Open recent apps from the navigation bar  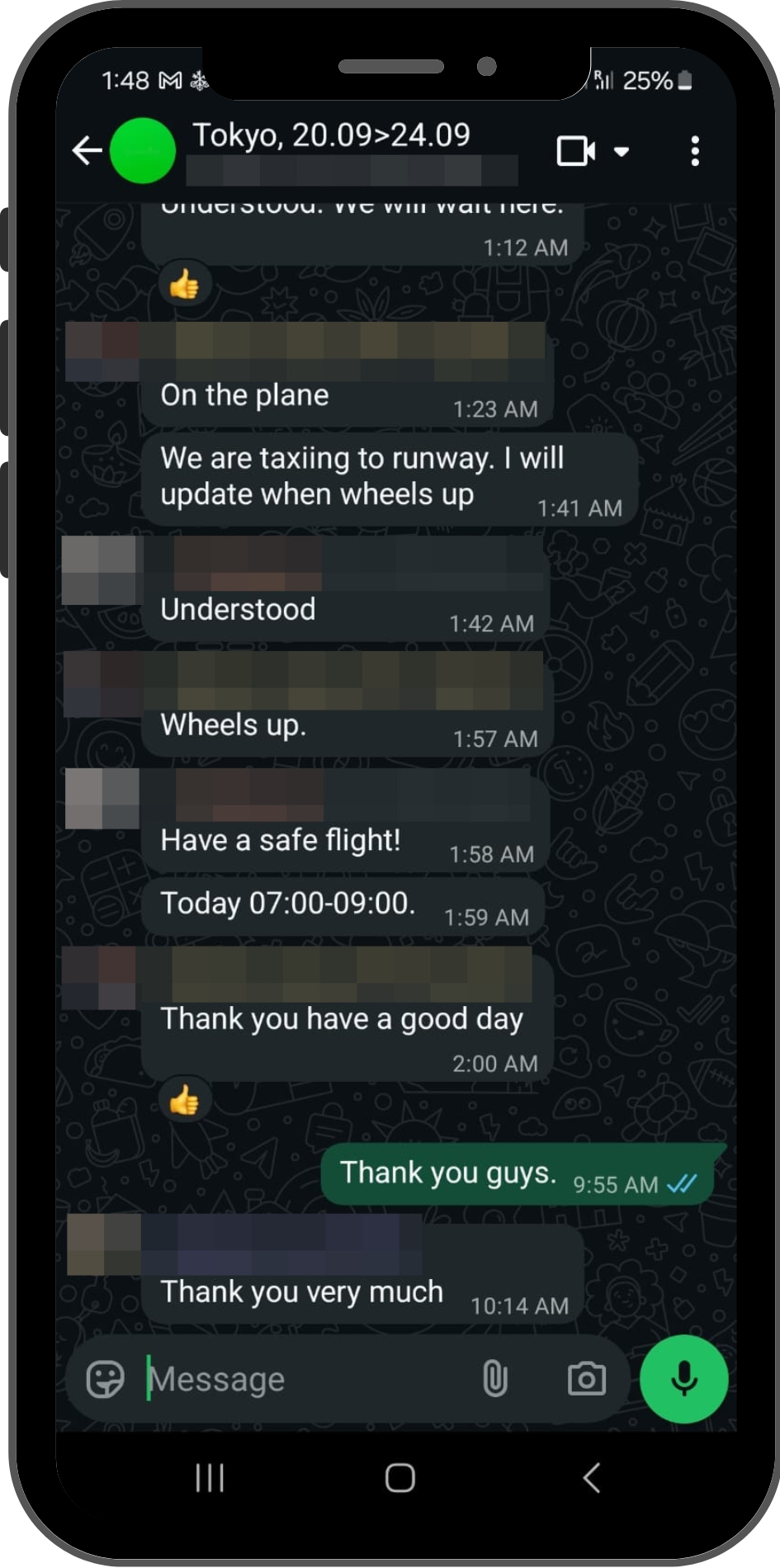(210, 1477)
